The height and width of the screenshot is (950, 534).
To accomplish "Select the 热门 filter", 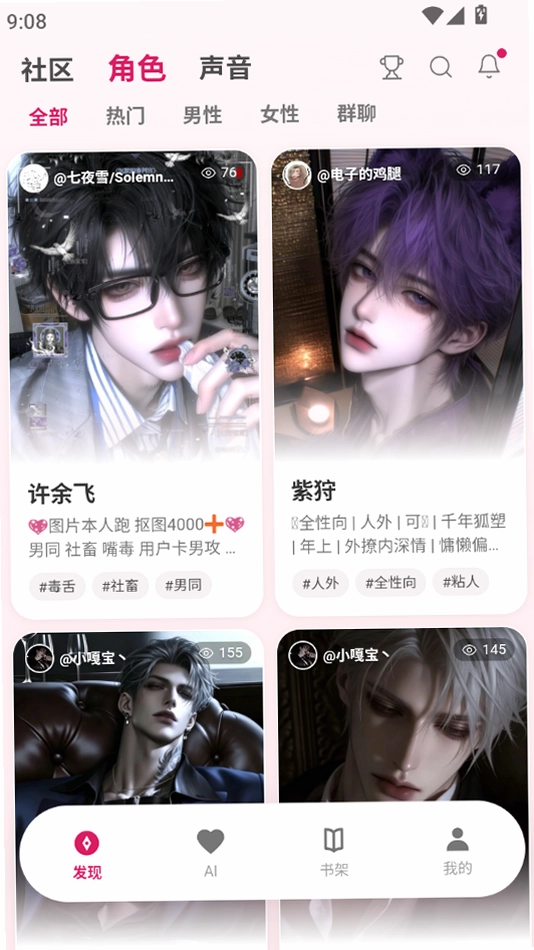I will tap(125, 115).
